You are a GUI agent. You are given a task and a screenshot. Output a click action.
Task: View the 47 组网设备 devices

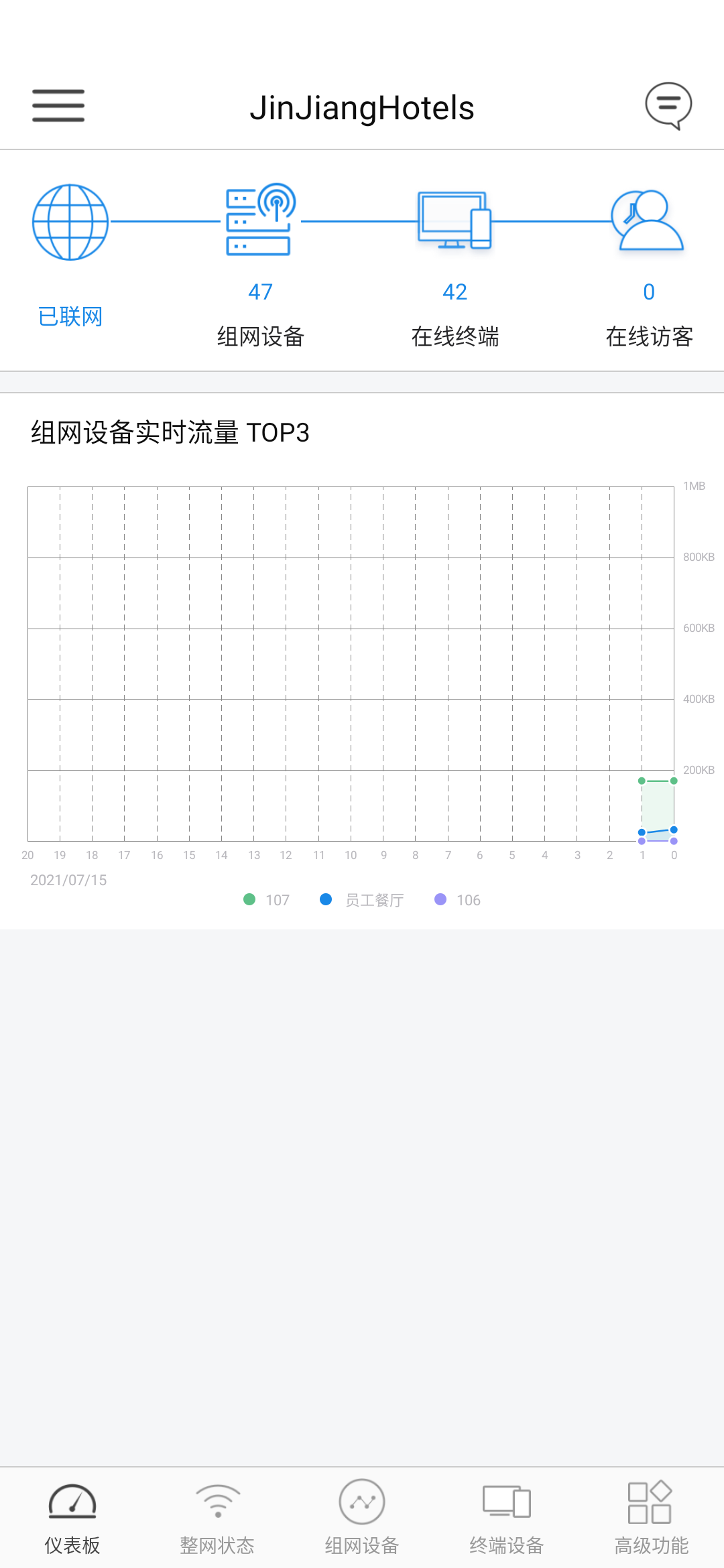pyautogui.click(x=260, y=265)
